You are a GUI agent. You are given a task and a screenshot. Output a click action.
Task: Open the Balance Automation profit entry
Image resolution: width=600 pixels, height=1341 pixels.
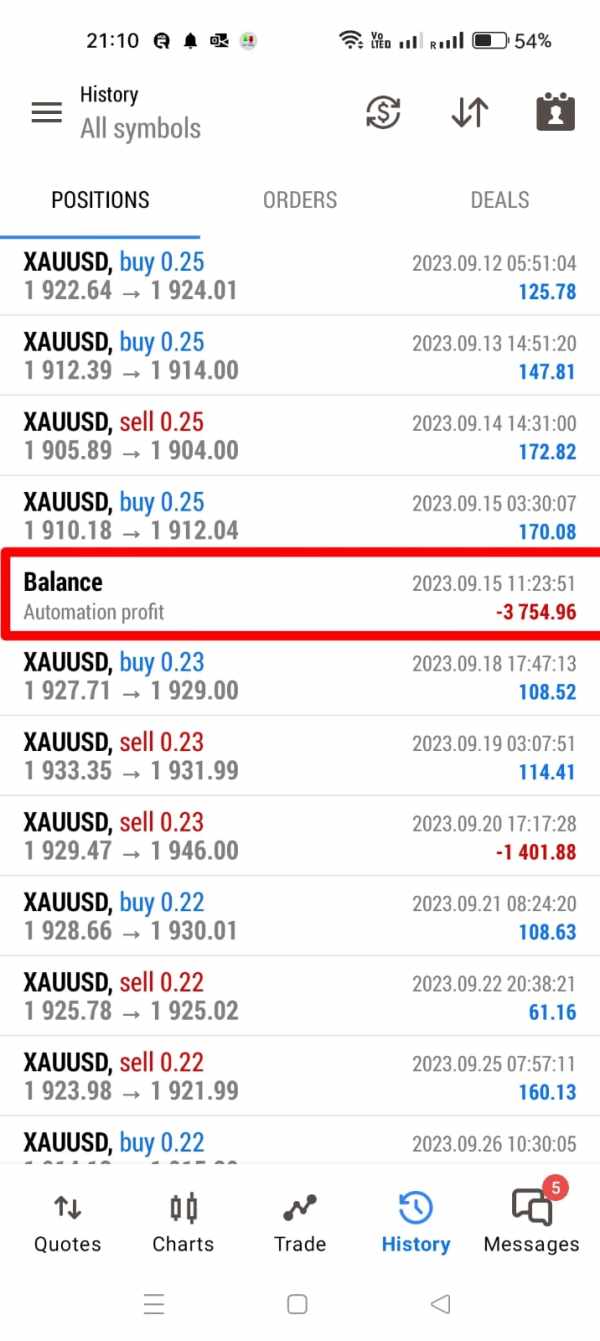click(300, 595)
